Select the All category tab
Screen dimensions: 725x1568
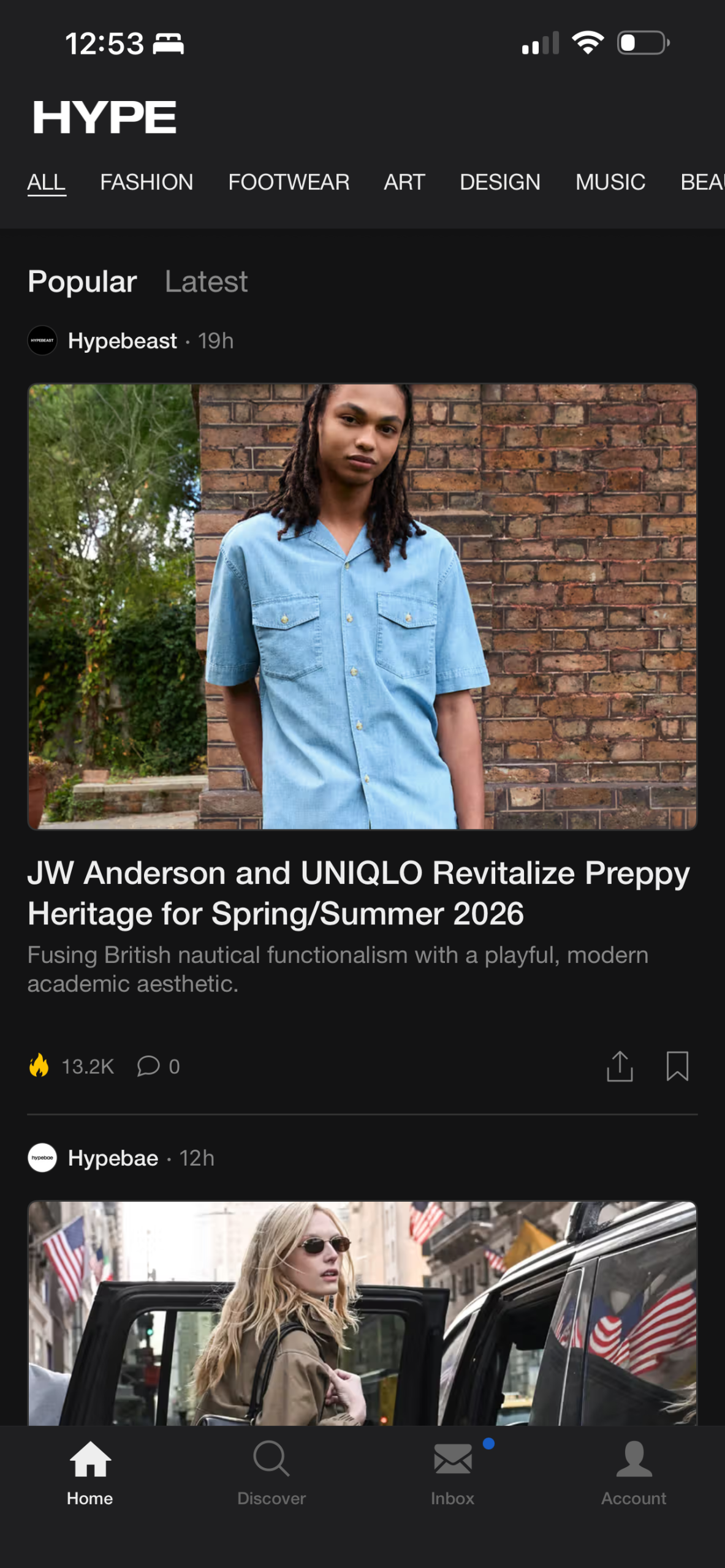(x=47, y=182)
